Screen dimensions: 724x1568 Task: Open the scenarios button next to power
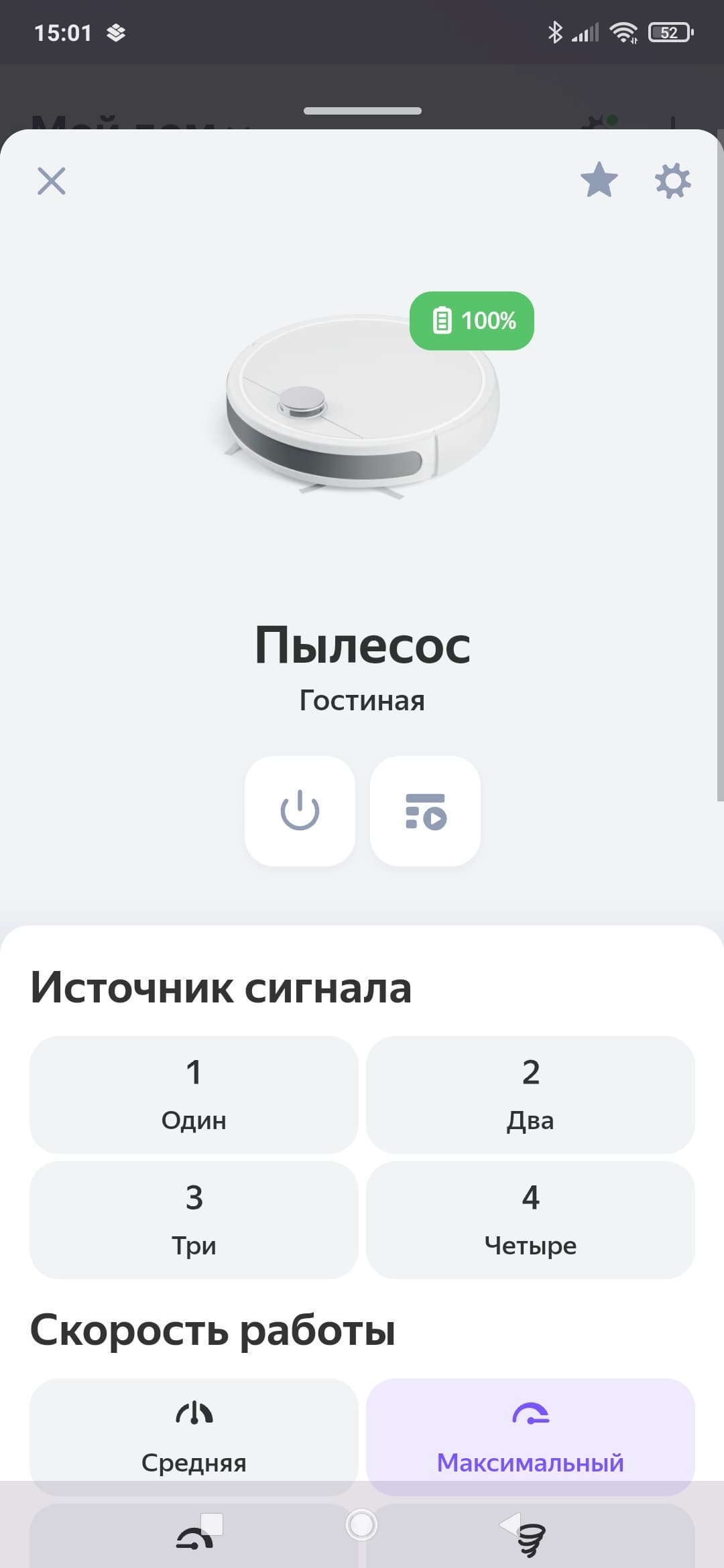click(x=425, y=811)
